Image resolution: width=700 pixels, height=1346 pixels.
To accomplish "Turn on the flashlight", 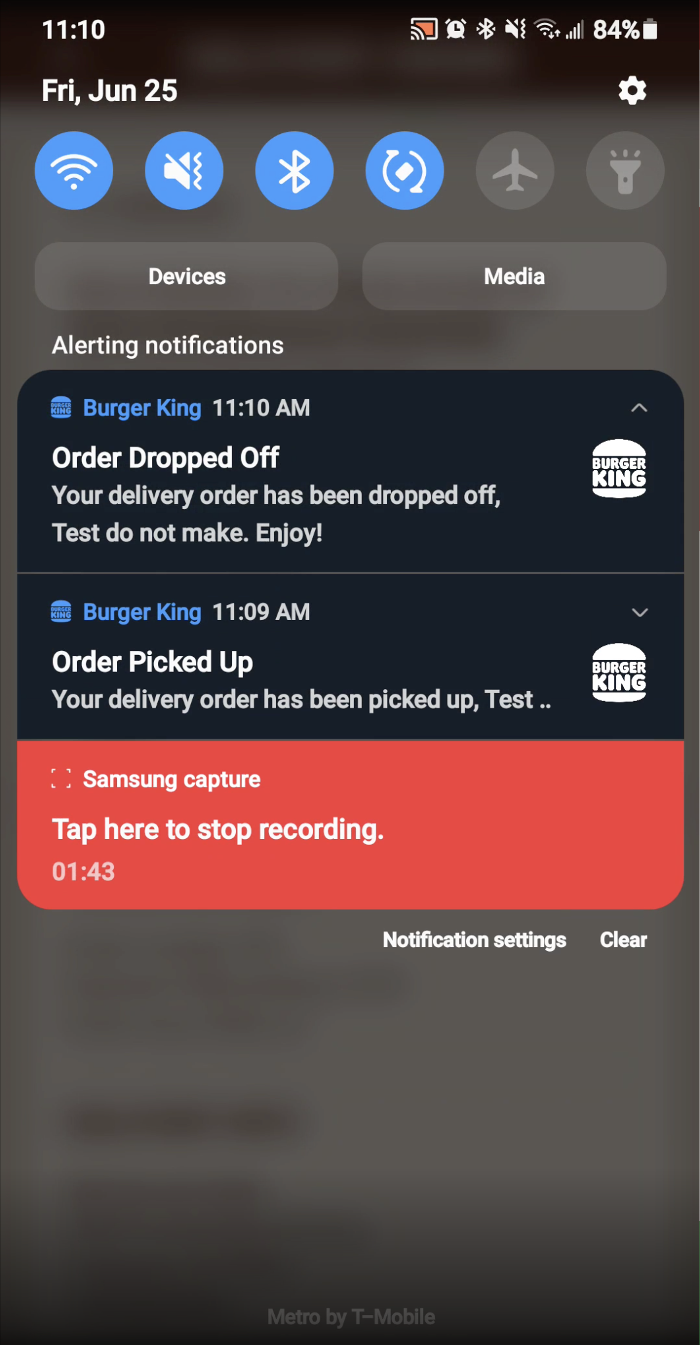I will tap(625, 172).
